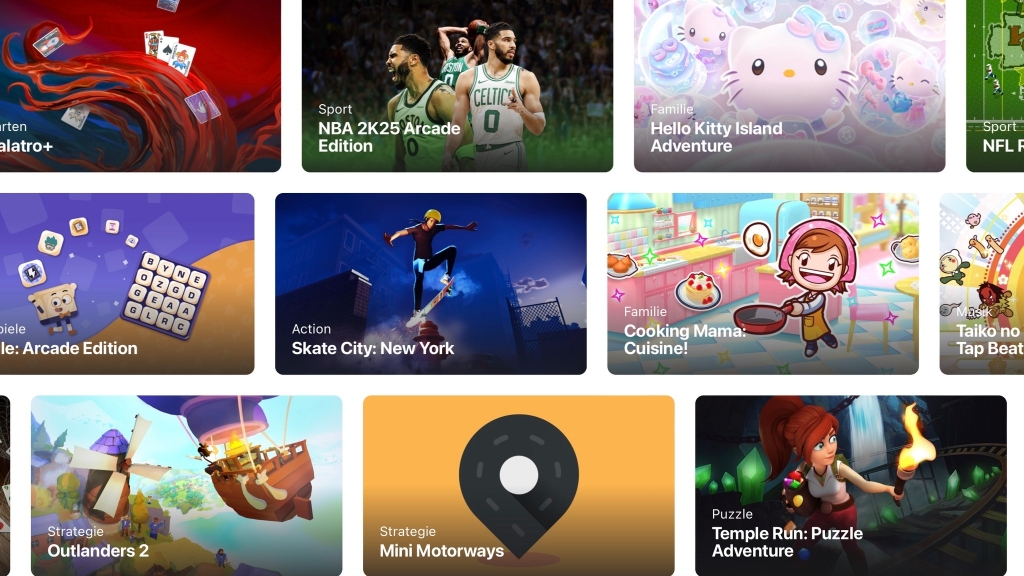Open Skate City: New York game
1024x576 pixels.
[x=430, y=283]
